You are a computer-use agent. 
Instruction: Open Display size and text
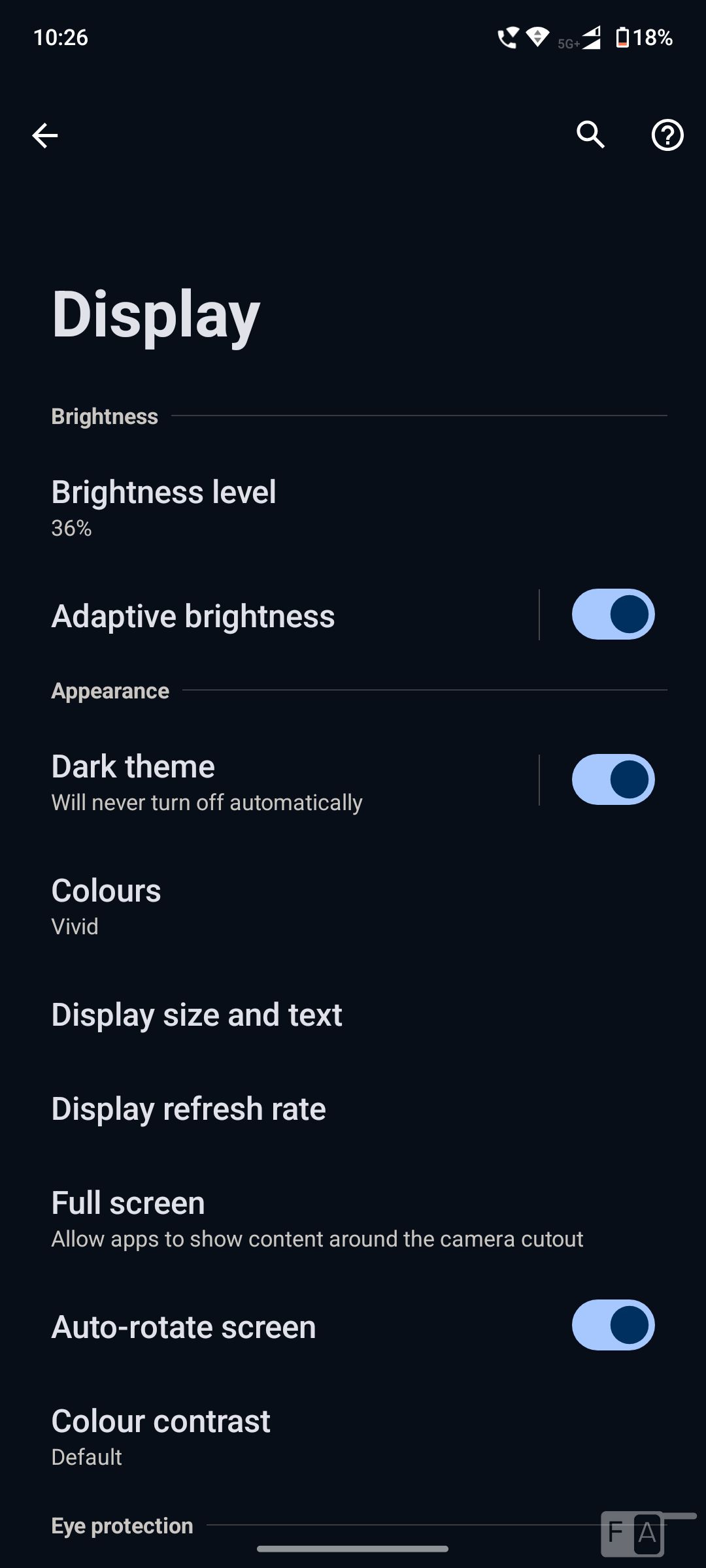pos(196,1015)
